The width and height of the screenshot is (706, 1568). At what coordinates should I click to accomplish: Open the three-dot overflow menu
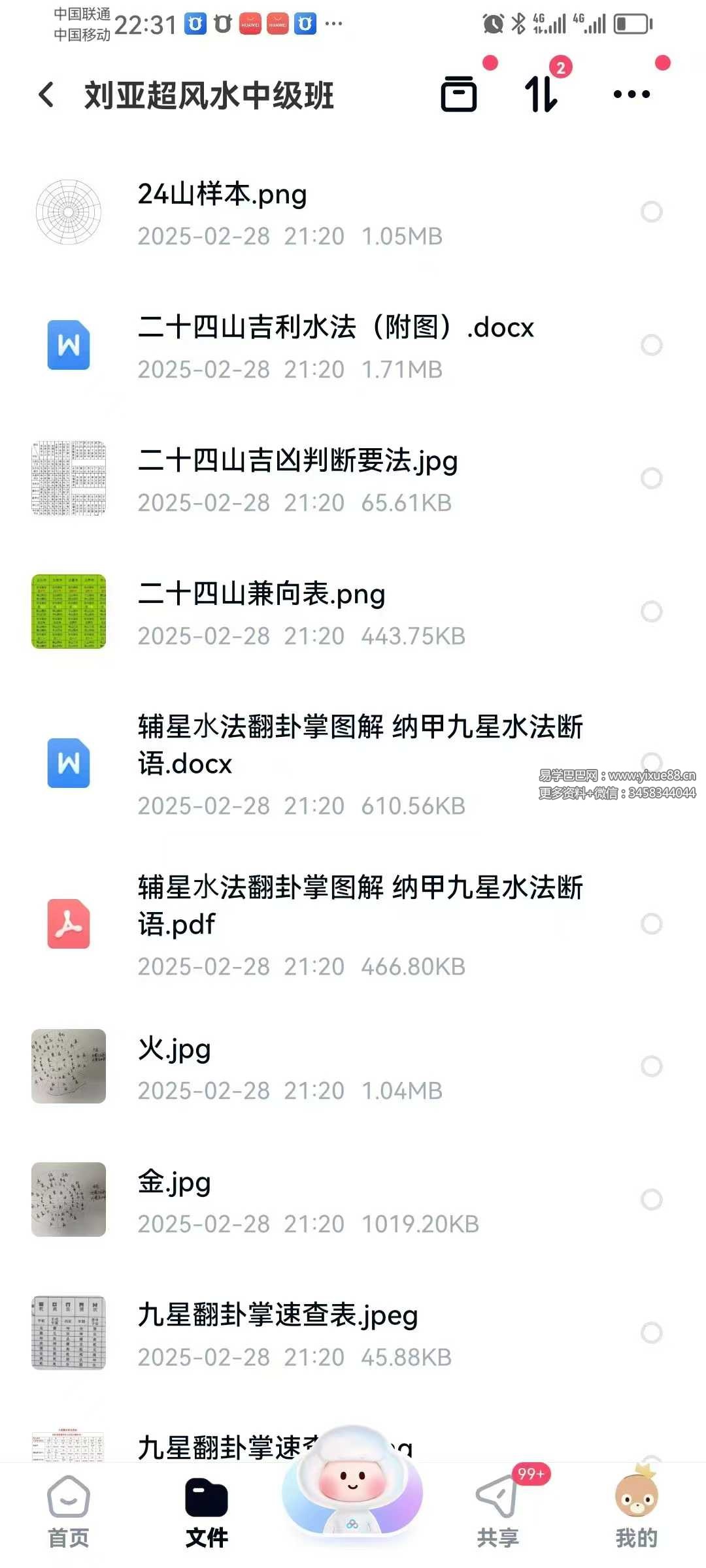(x=631, y=94)
